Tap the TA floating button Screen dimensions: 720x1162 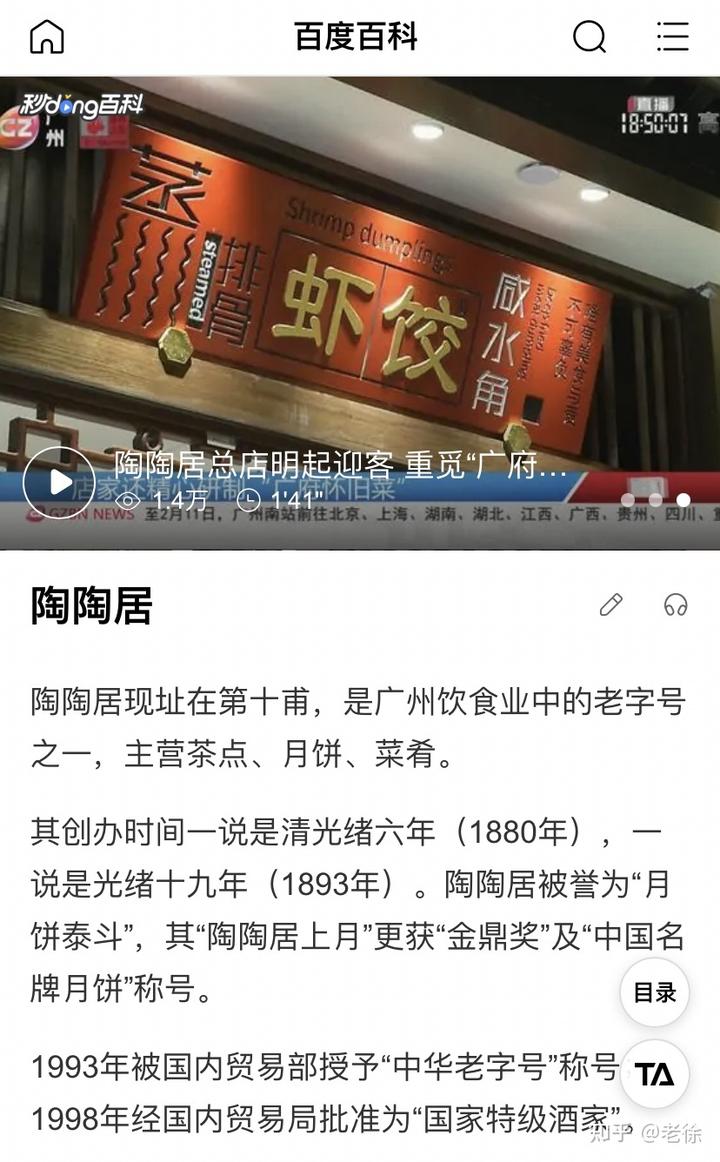click(x=654, y=1075)
